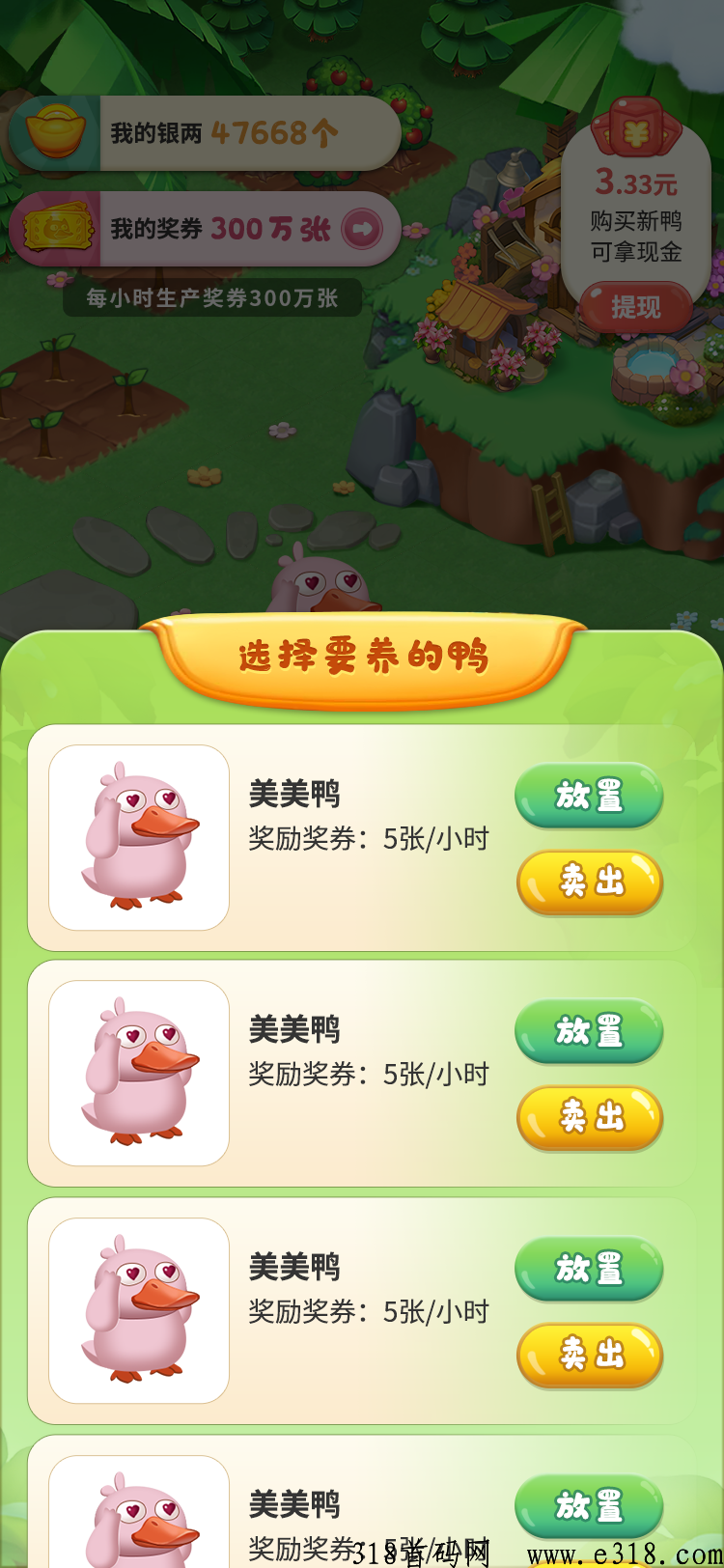Viewport: 724px width, 1568px height.
Task: Tap 放置 for the first 美美鸭
Action: coord(589,796)
